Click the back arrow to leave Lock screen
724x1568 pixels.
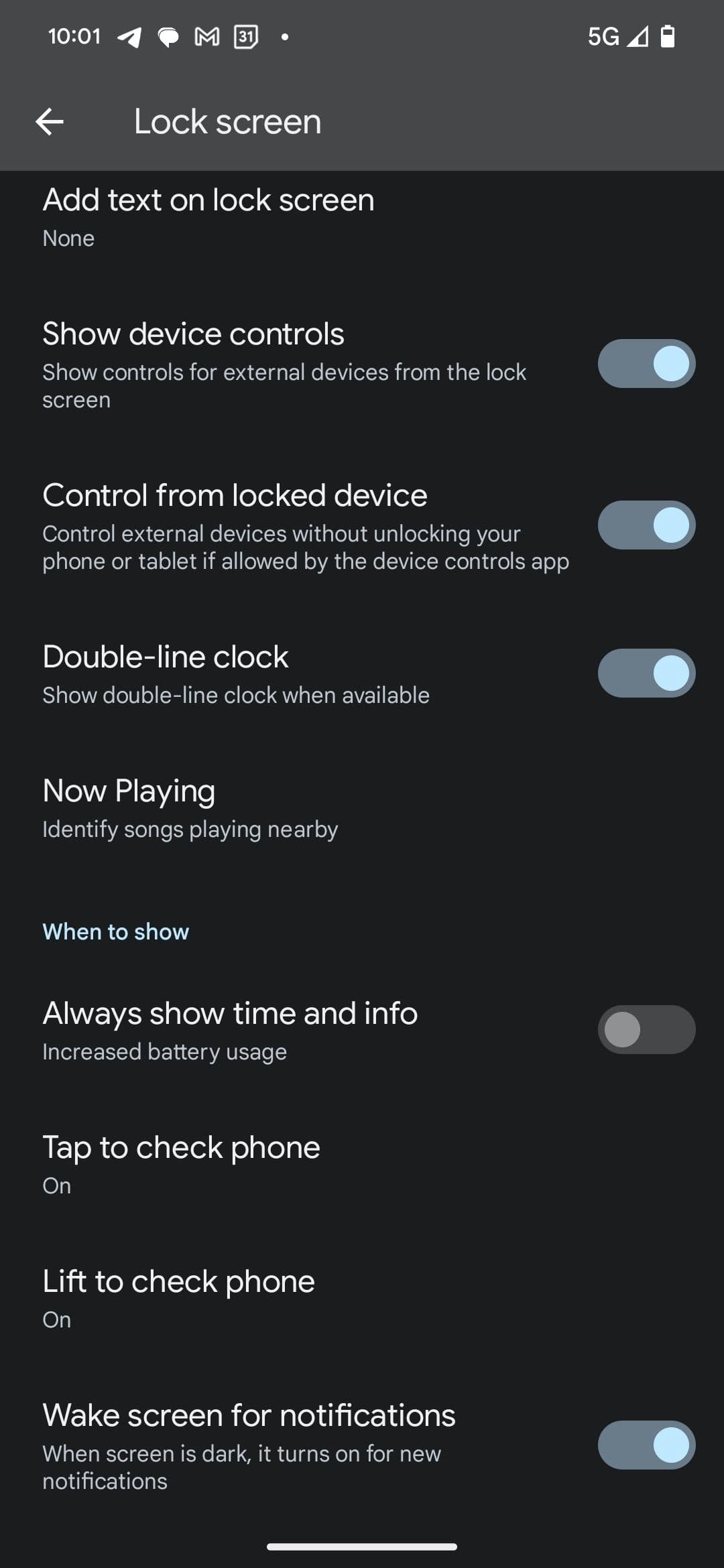click(49, 121)
